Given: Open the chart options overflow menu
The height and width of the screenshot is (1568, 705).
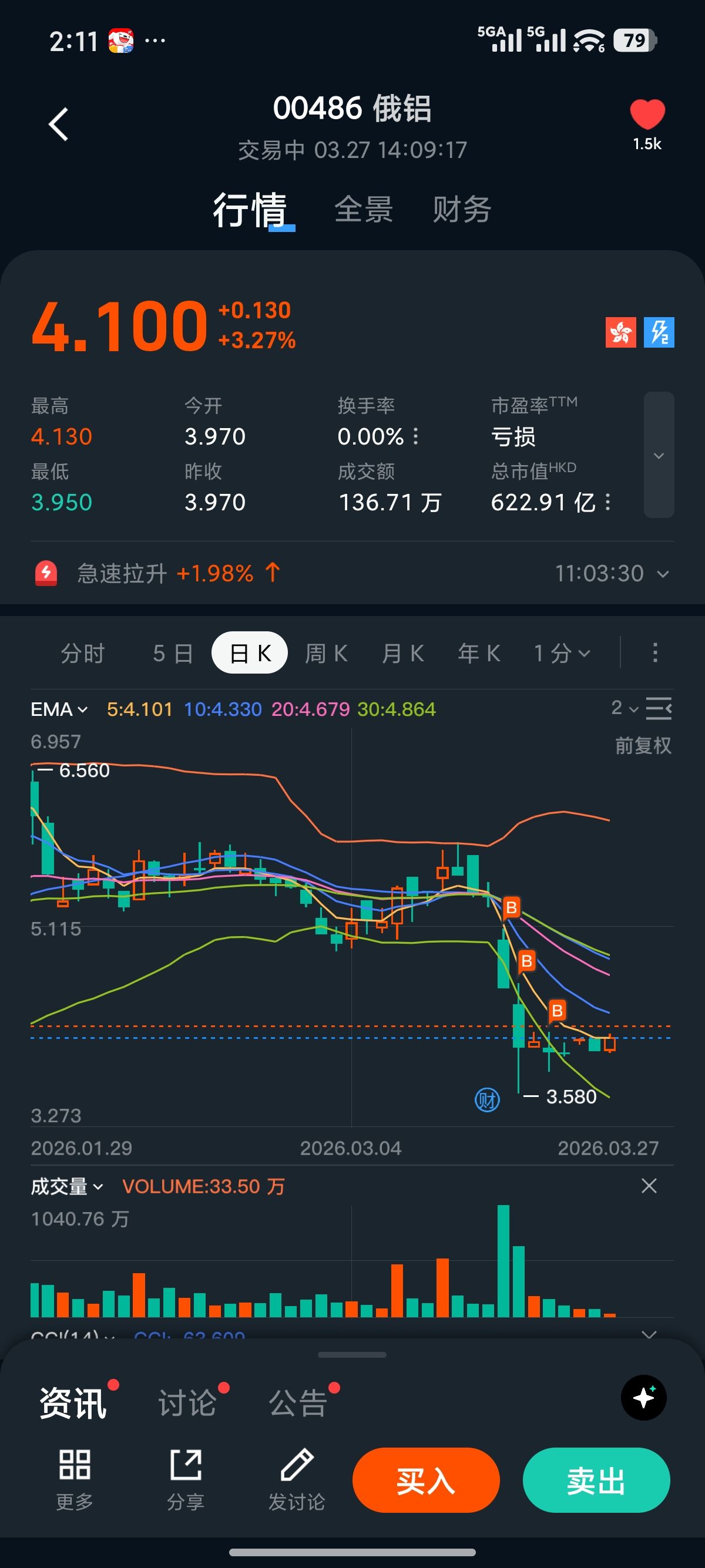Looking at the screenshot, I should click(x=654, y=653).
